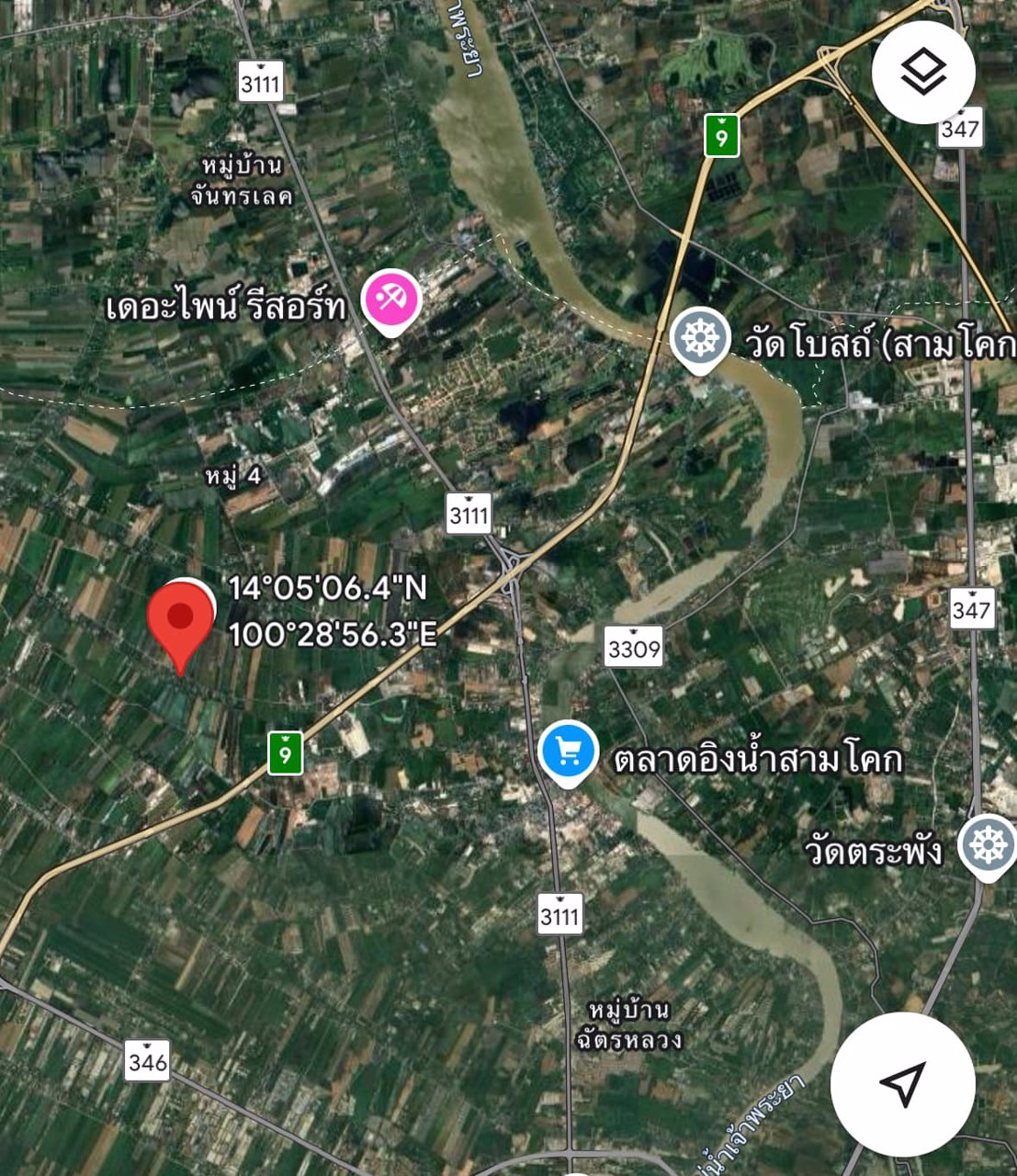This screenshot has height=1176, width=1017.
Task: Select the highway 9 shield below the pin
Action: 285,755
